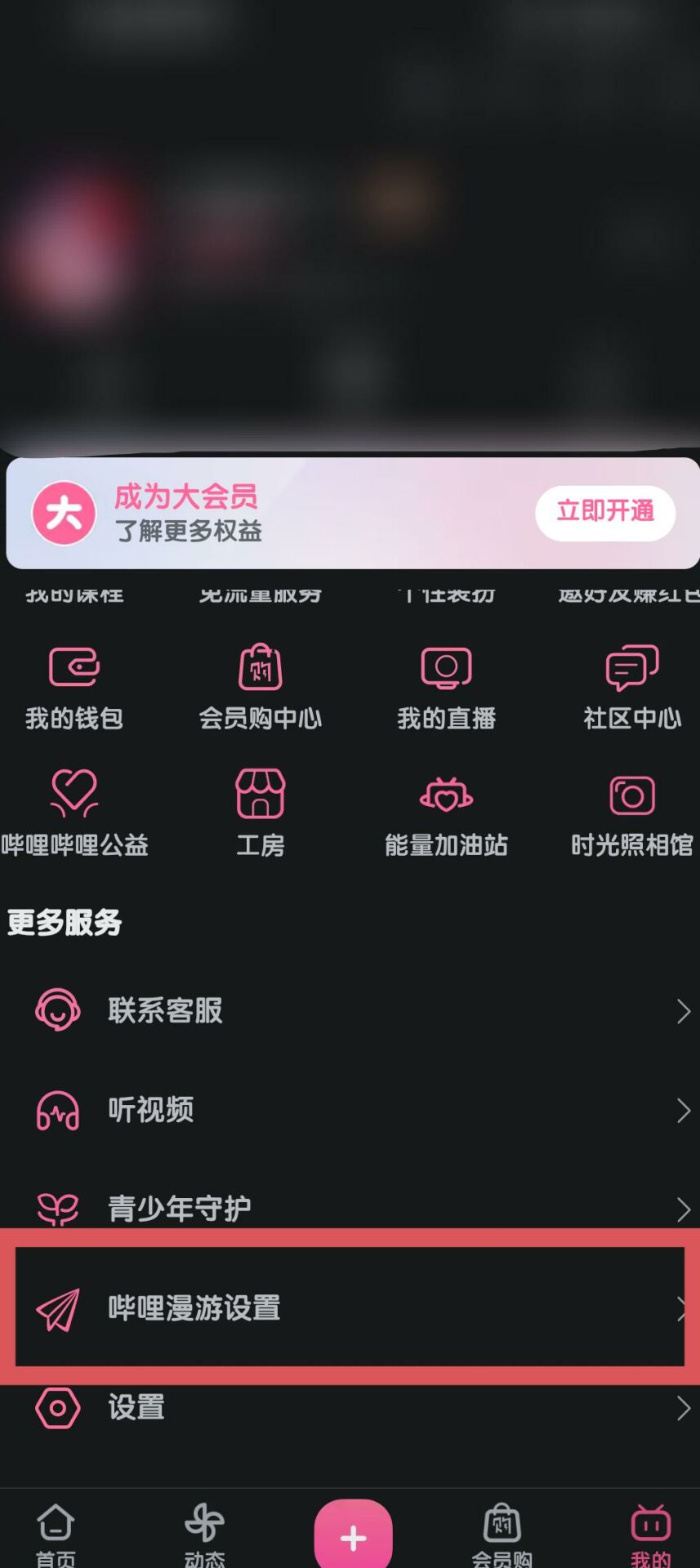Open 哔哩哔哩公益
The image size is (700, 1568).
[x=74, y=813]
